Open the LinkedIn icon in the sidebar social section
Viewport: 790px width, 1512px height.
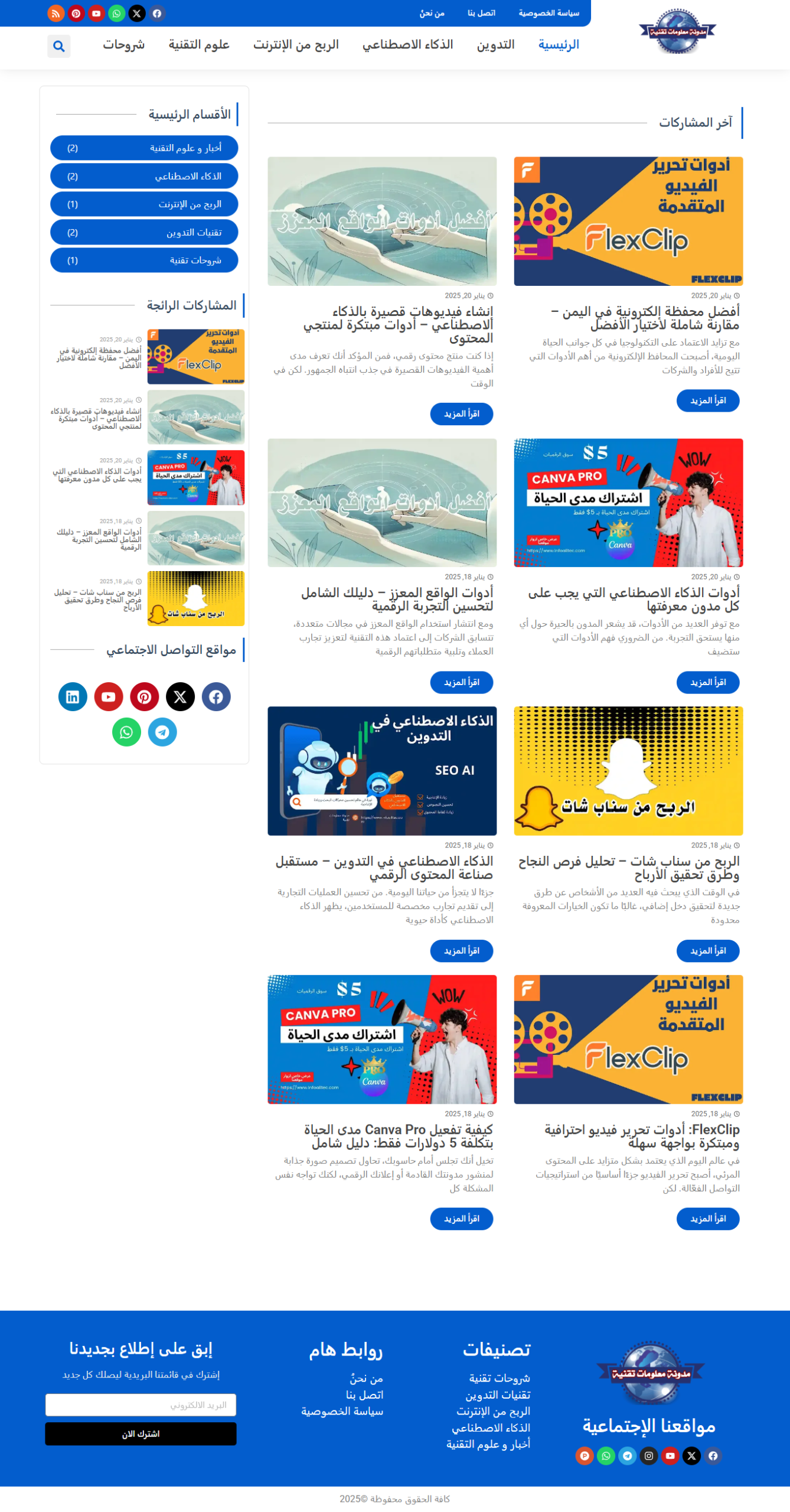[73, 697]
